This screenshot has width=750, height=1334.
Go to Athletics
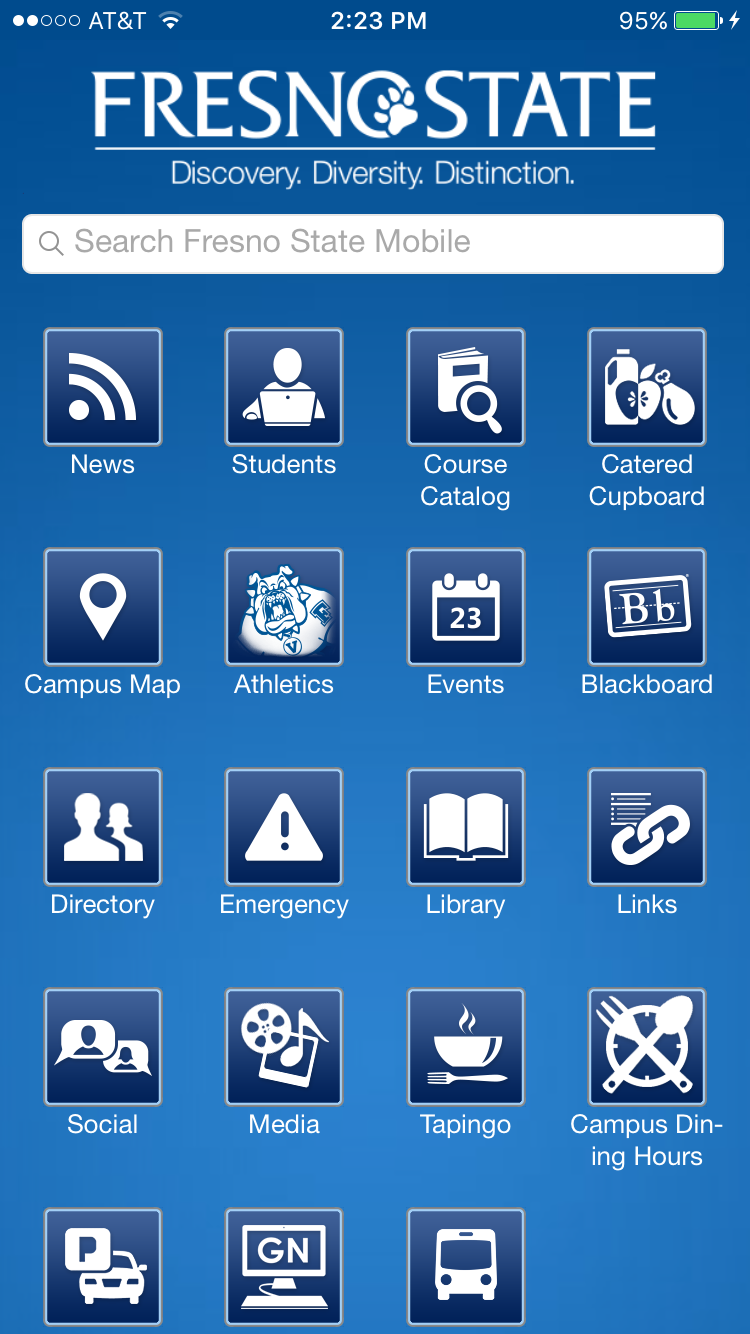[x=284, y=607]
